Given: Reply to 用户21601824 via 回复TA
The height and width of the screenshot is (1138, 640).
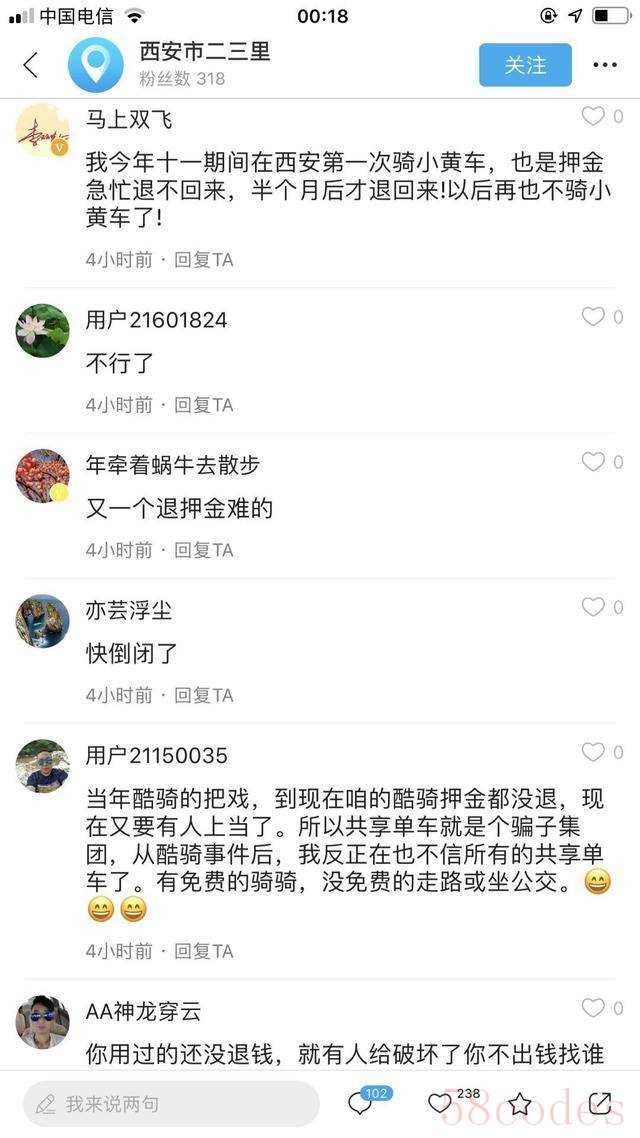Looking at the screenshot, I should coord(203,405).
